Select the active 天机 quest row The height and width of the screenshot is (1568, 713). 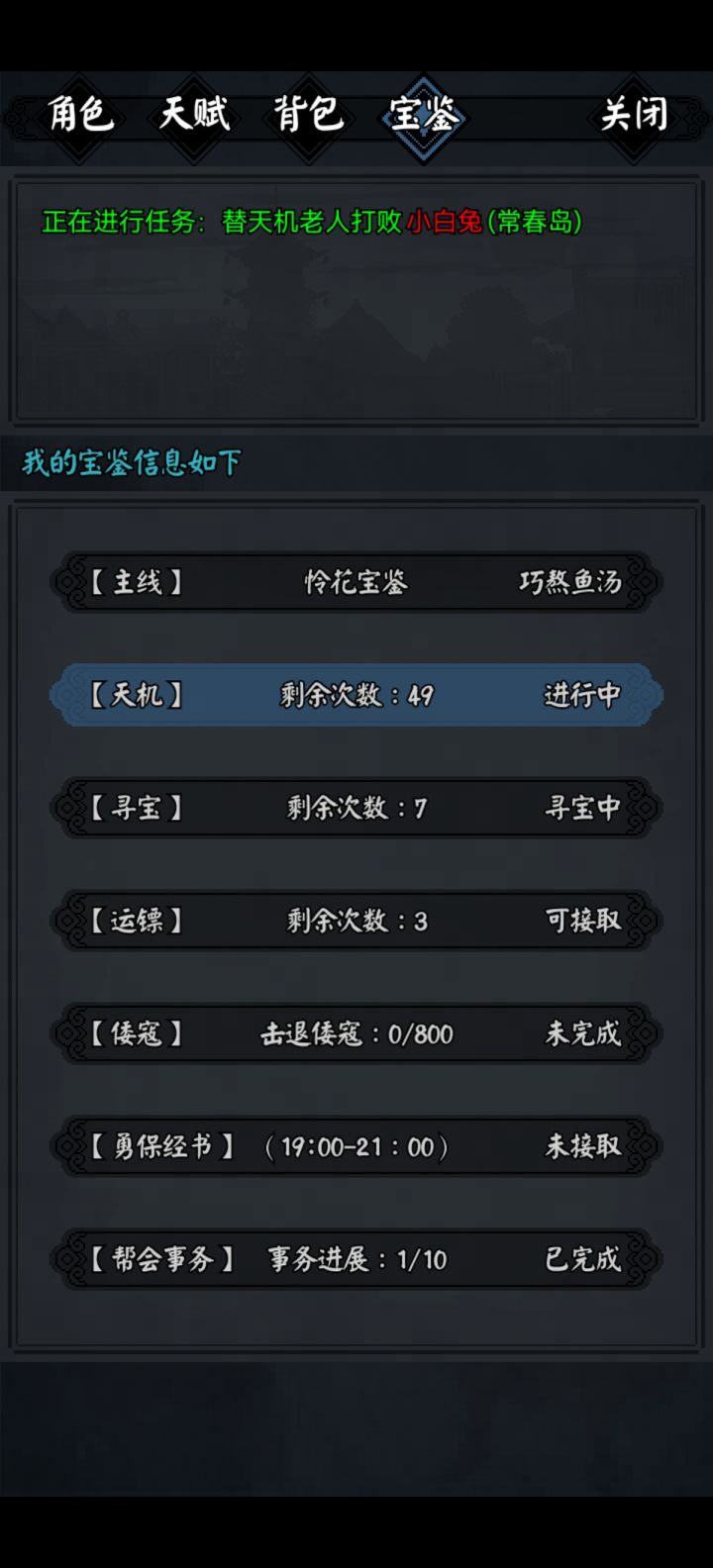(x=354, y=695)
